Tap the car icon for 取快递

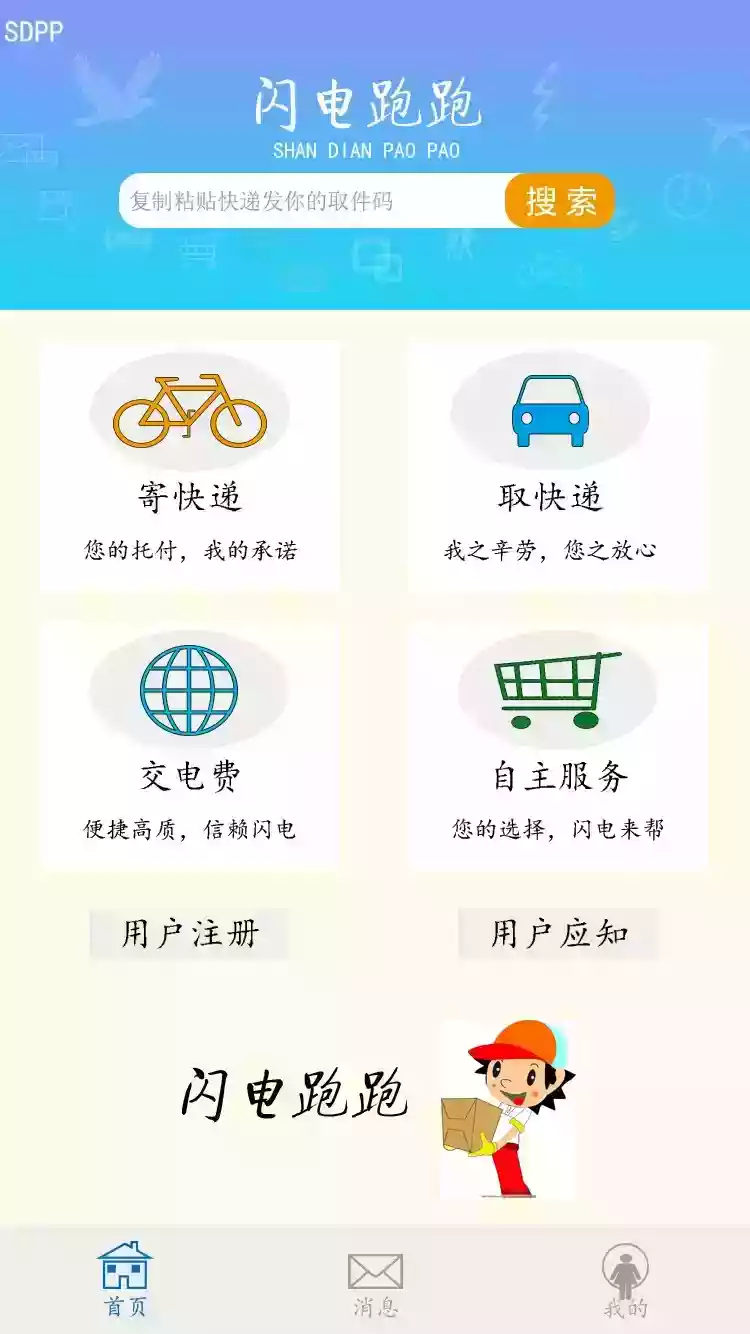(550, 410)
